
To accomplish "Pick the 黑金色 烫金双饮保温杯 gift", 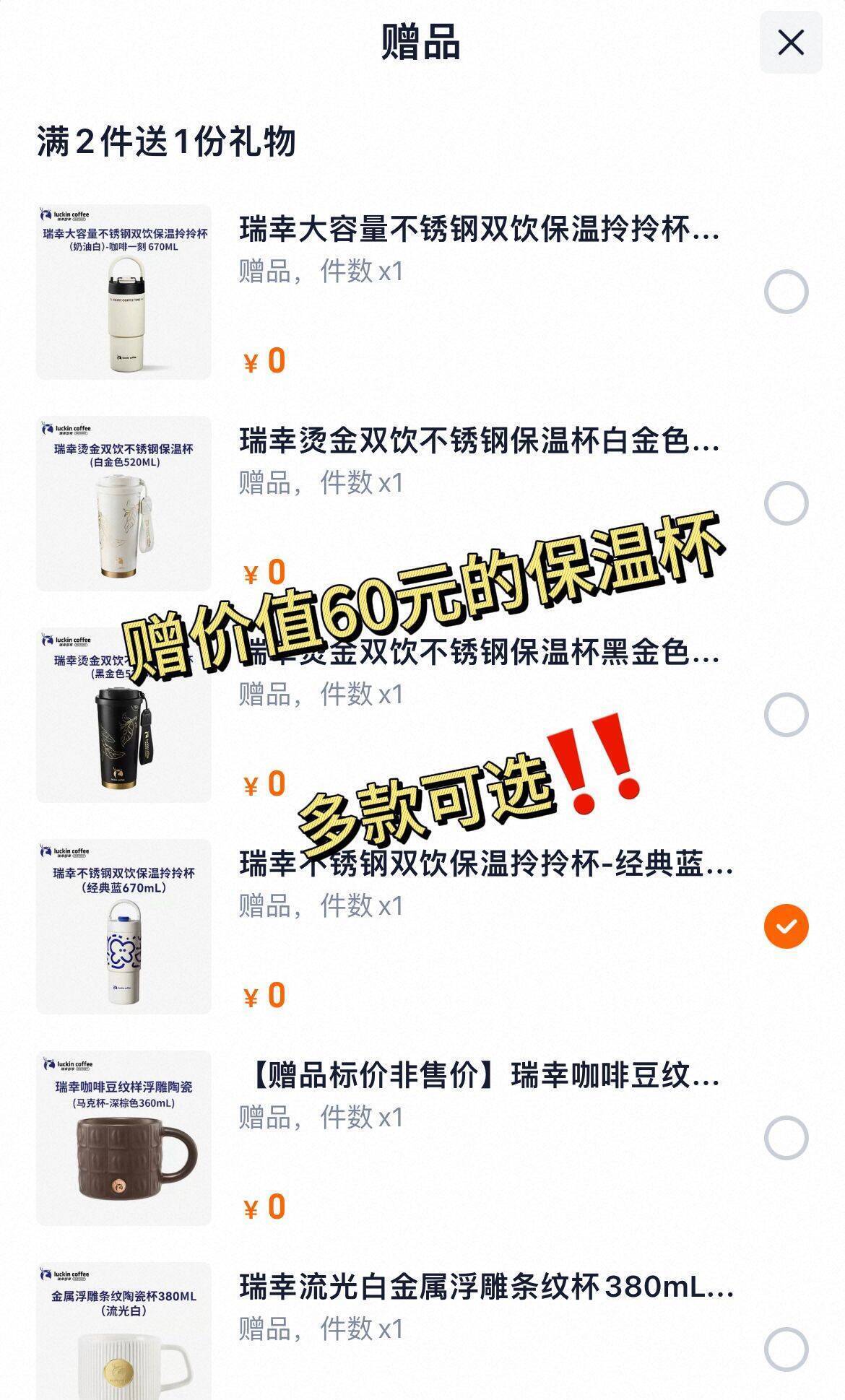I will click(x=786, y=715).
